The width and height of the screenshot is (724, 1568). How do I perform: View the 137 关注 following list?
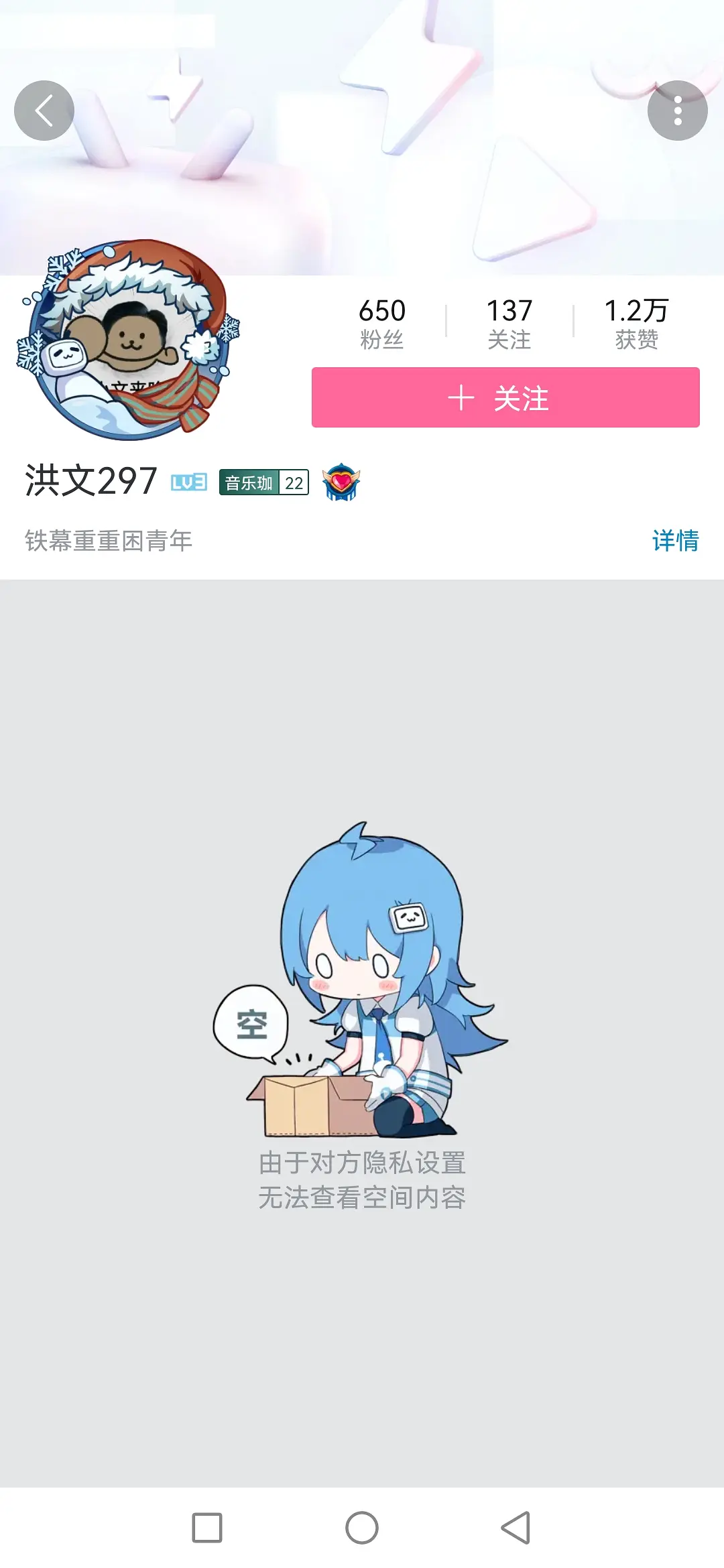[x=509, y=324]
